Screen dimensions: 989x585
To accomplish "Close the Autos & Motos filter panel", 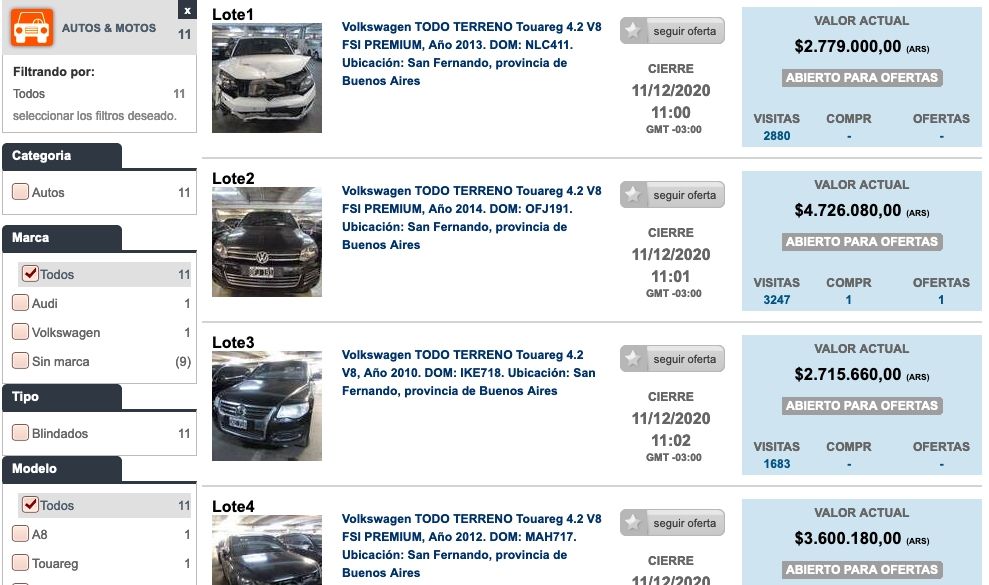I will pos(187,10).
